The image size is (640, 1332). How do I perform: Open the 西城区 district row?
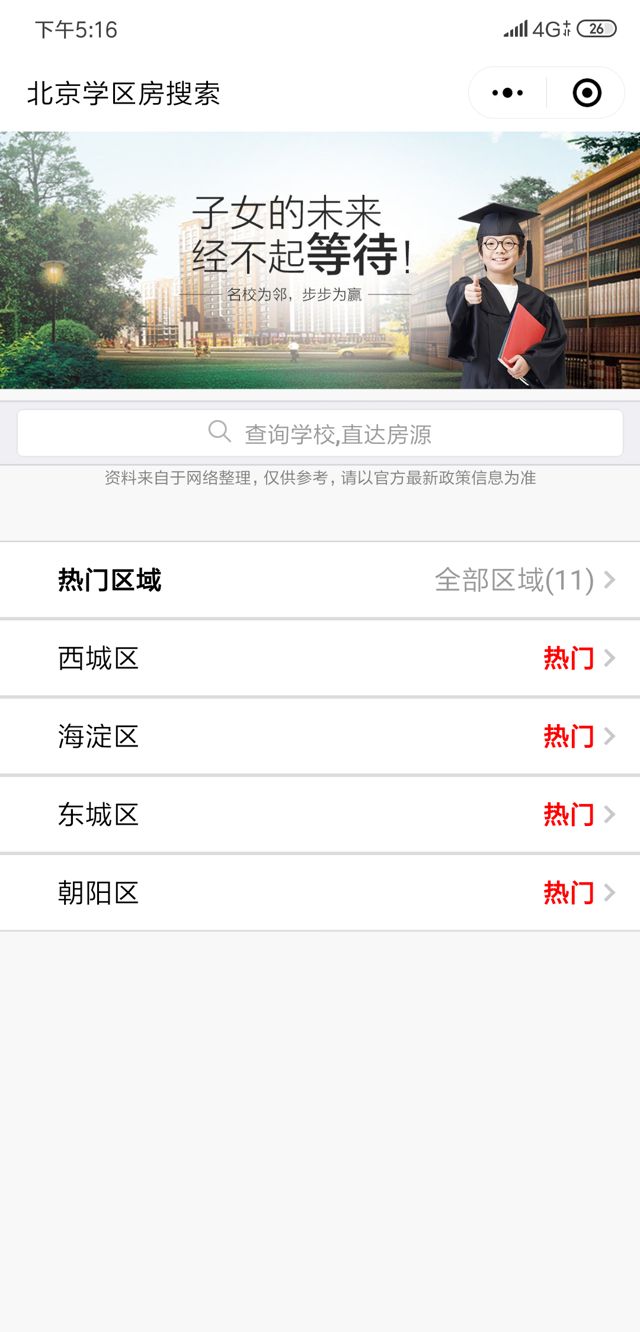pos(320,658)
